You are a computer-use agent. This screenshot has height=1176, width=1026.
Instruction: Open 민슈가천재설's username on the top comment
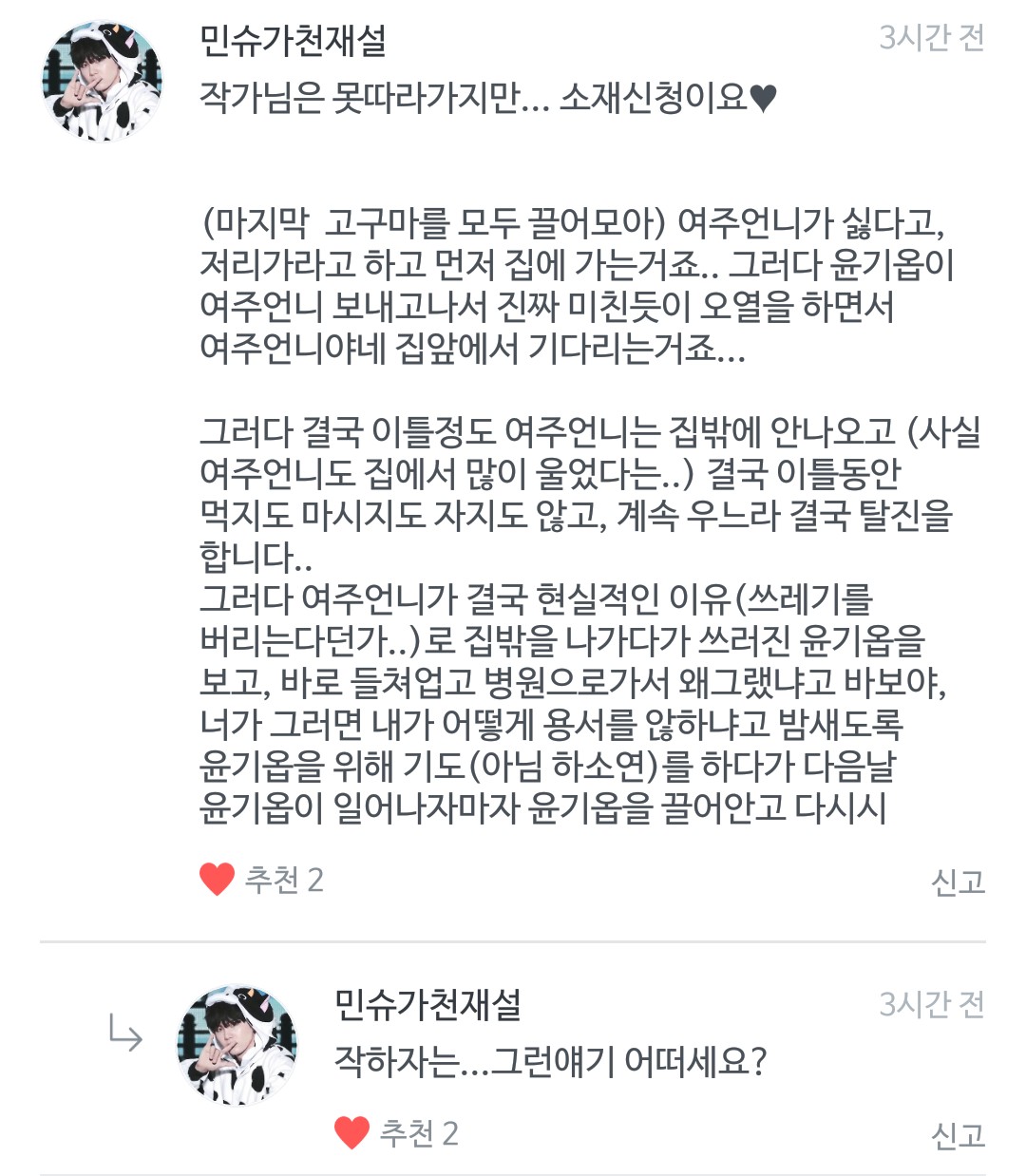tap(293, 41)
